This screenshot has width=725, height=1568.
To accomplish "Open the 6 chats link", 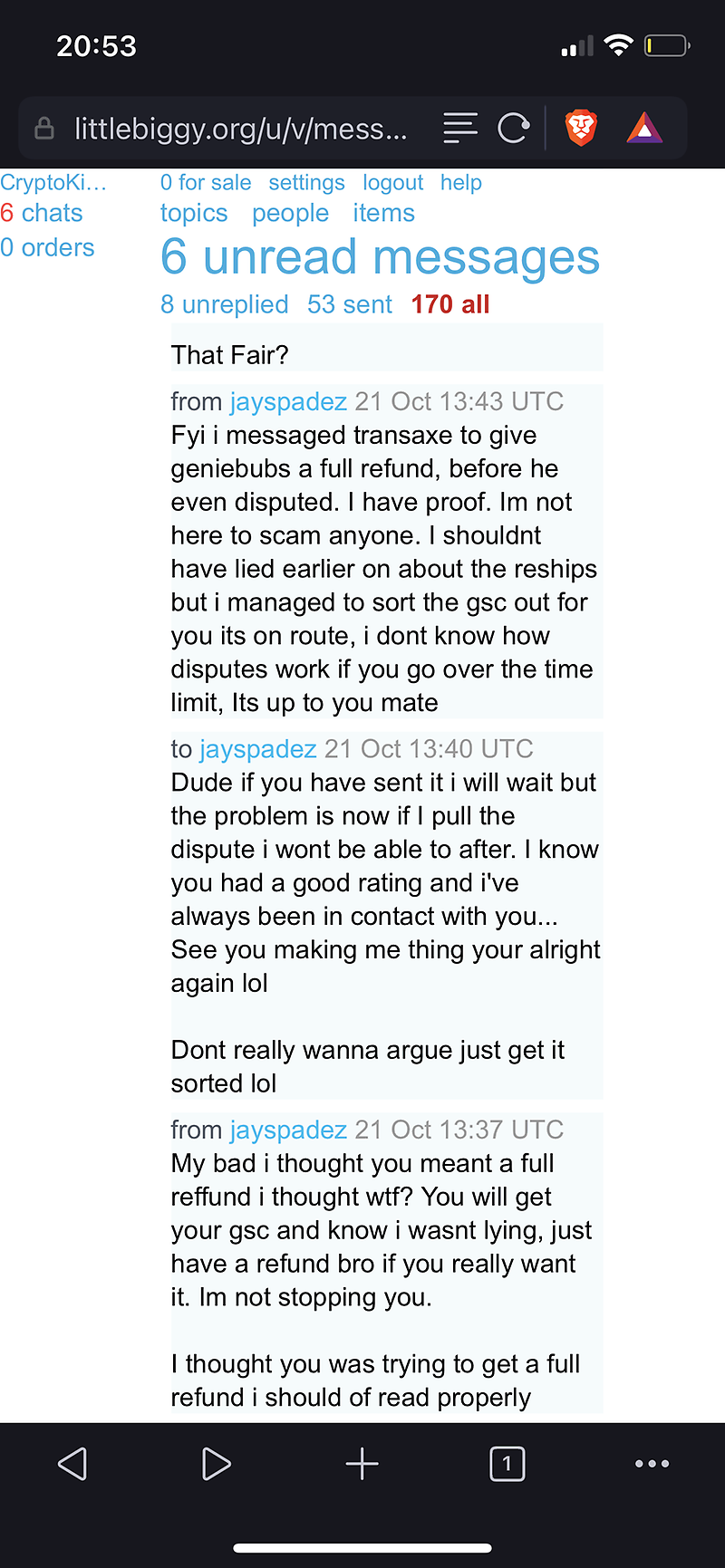I will 42,213.
